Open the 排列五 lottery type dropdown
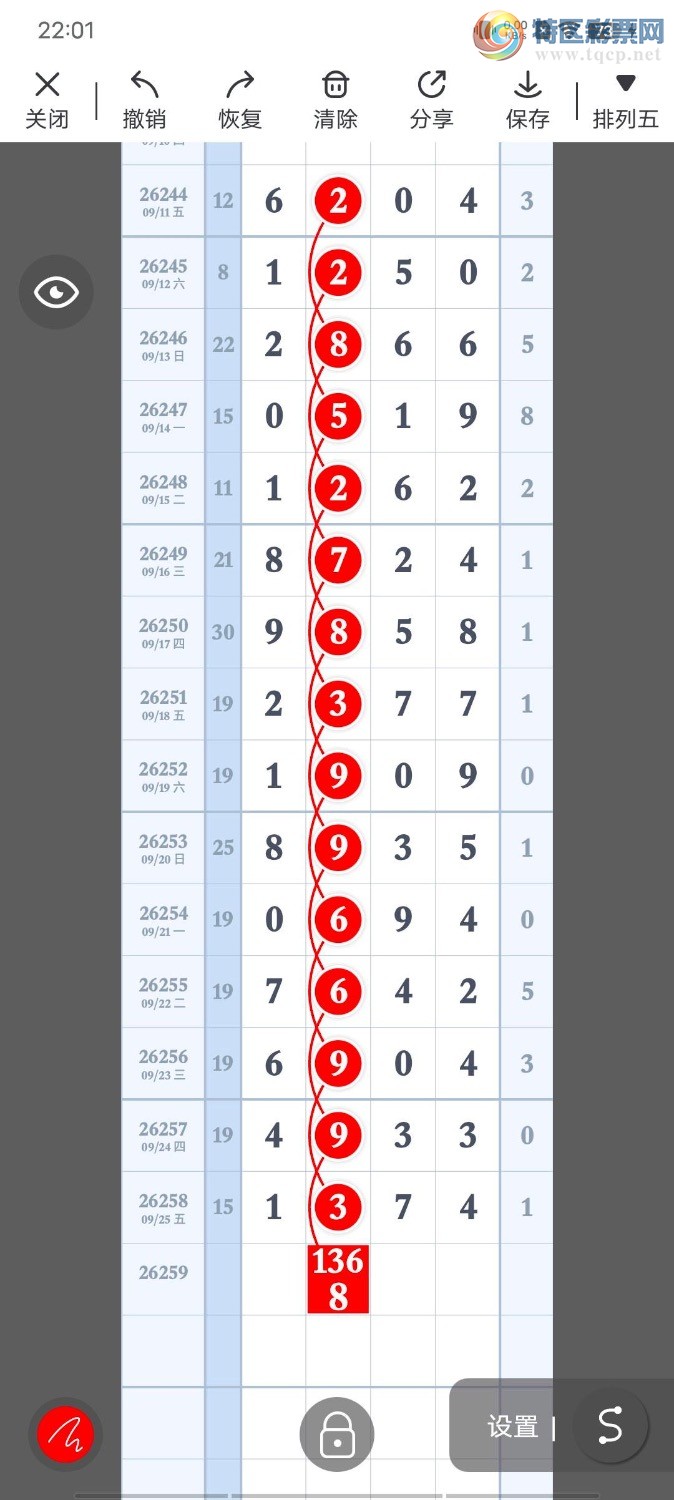The image size is (674, 1500). point(626,100)
